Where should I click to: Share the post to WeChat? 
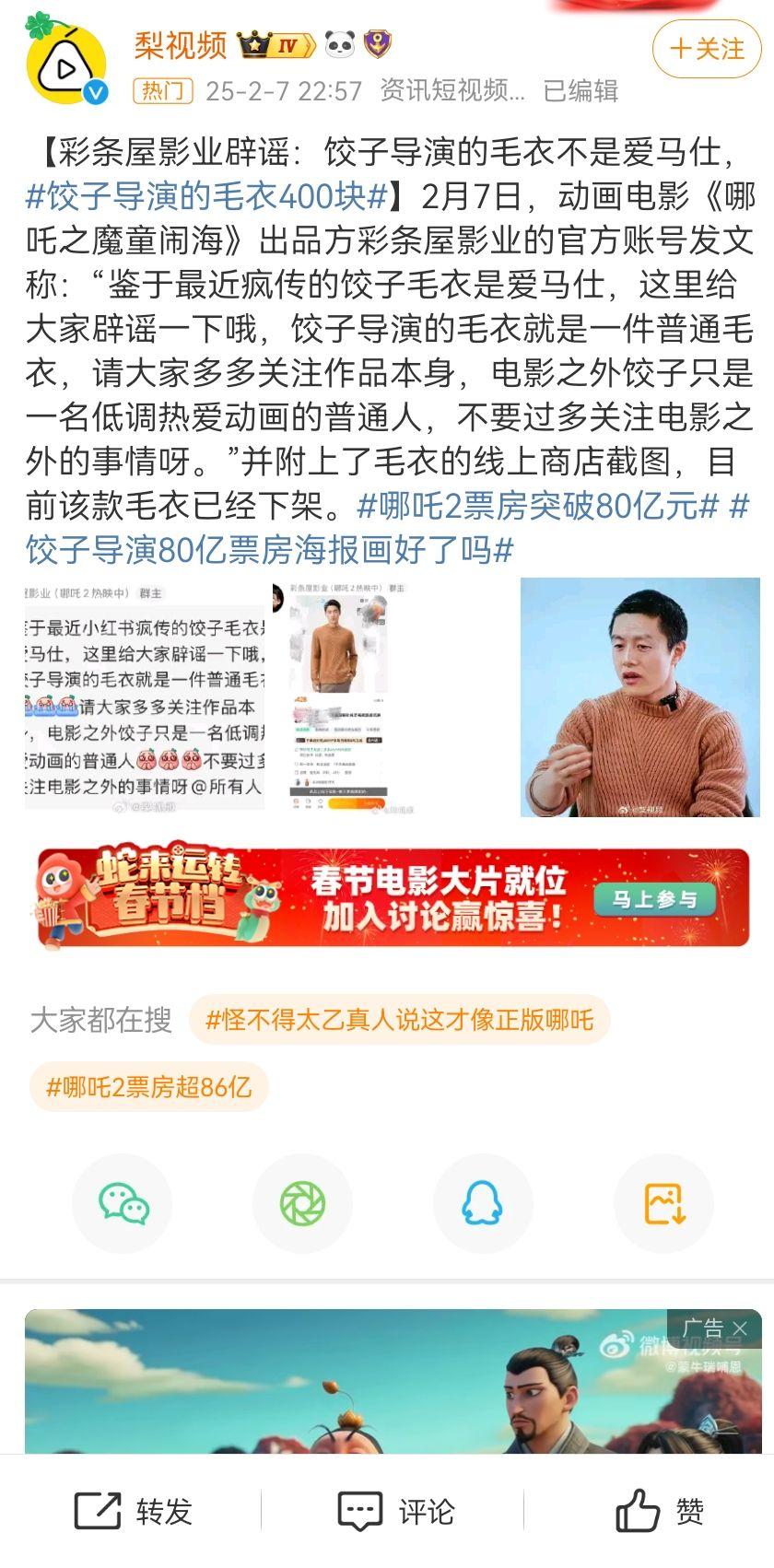click(123, 1204)
